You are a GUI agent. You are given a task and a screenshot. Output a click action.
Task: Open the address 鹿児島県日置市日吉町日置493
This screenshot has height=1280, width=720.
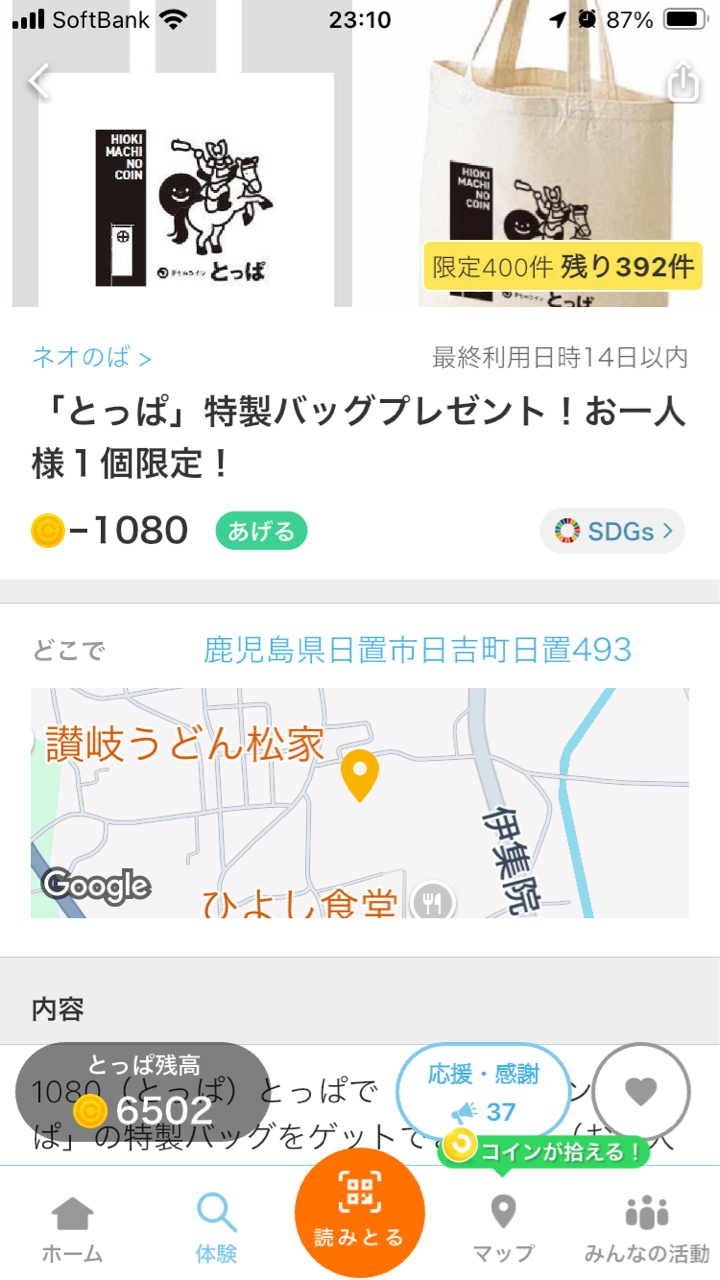[x=417, y=650]
